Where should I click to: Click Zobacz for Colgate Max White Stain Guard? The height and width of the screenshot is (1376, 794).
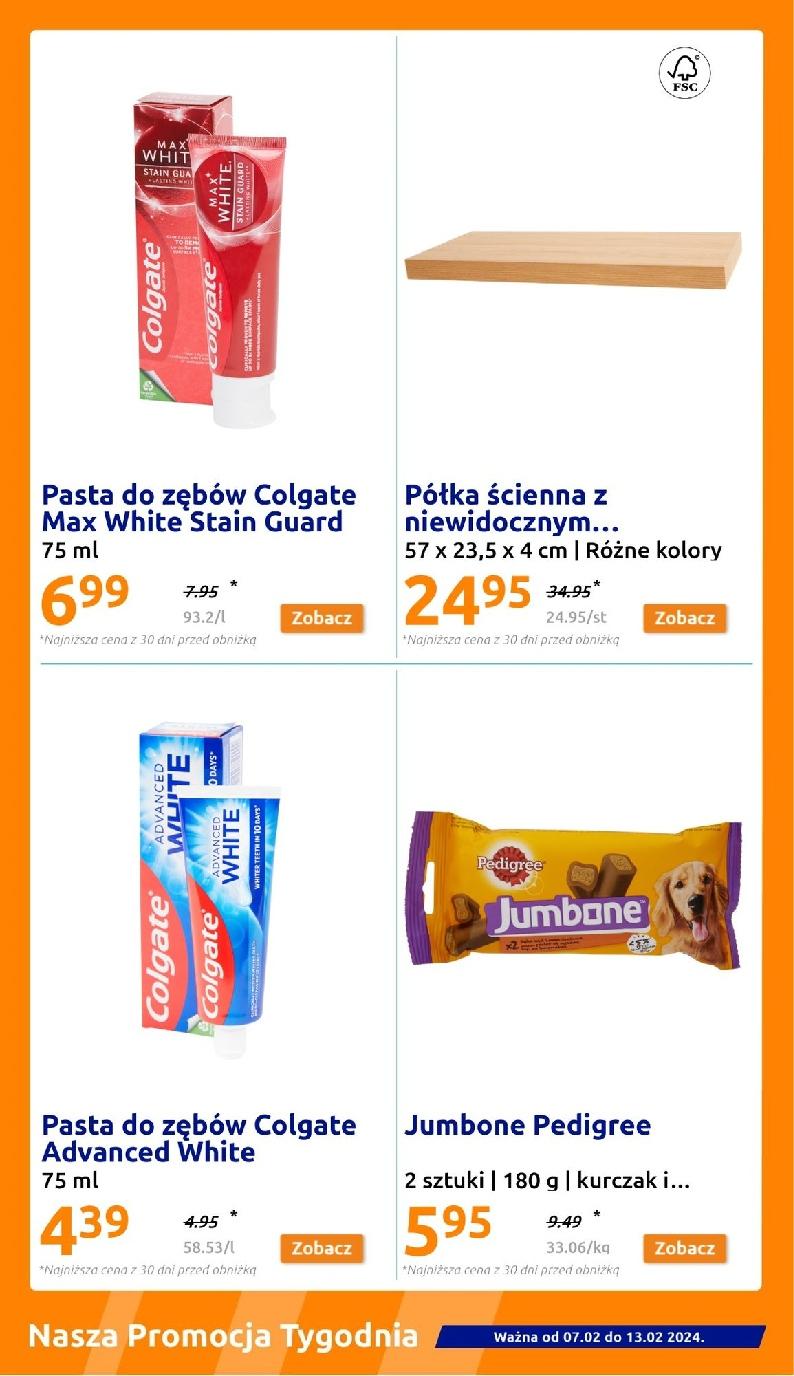(x=321, y=618)
